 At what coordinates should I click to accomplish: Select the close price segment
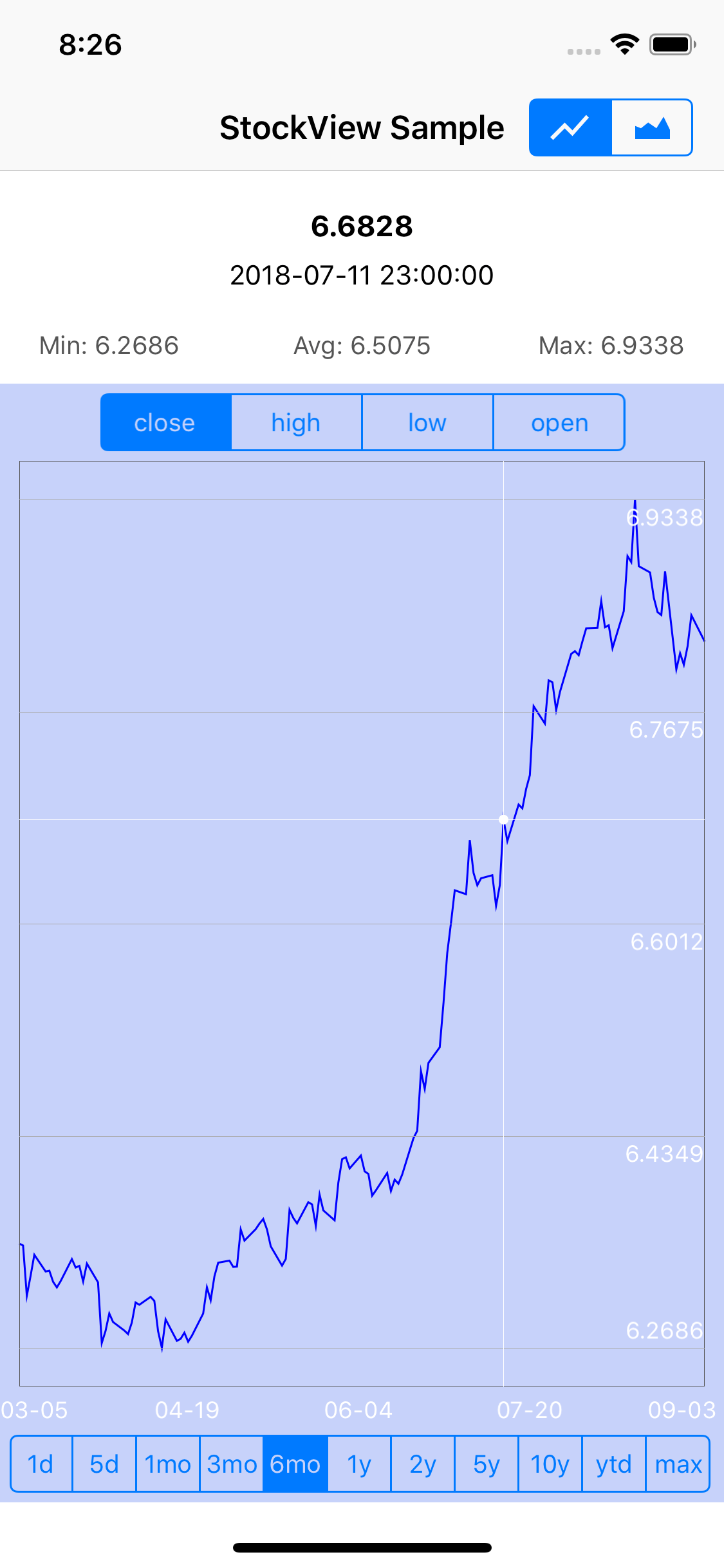tap(165, 423)
